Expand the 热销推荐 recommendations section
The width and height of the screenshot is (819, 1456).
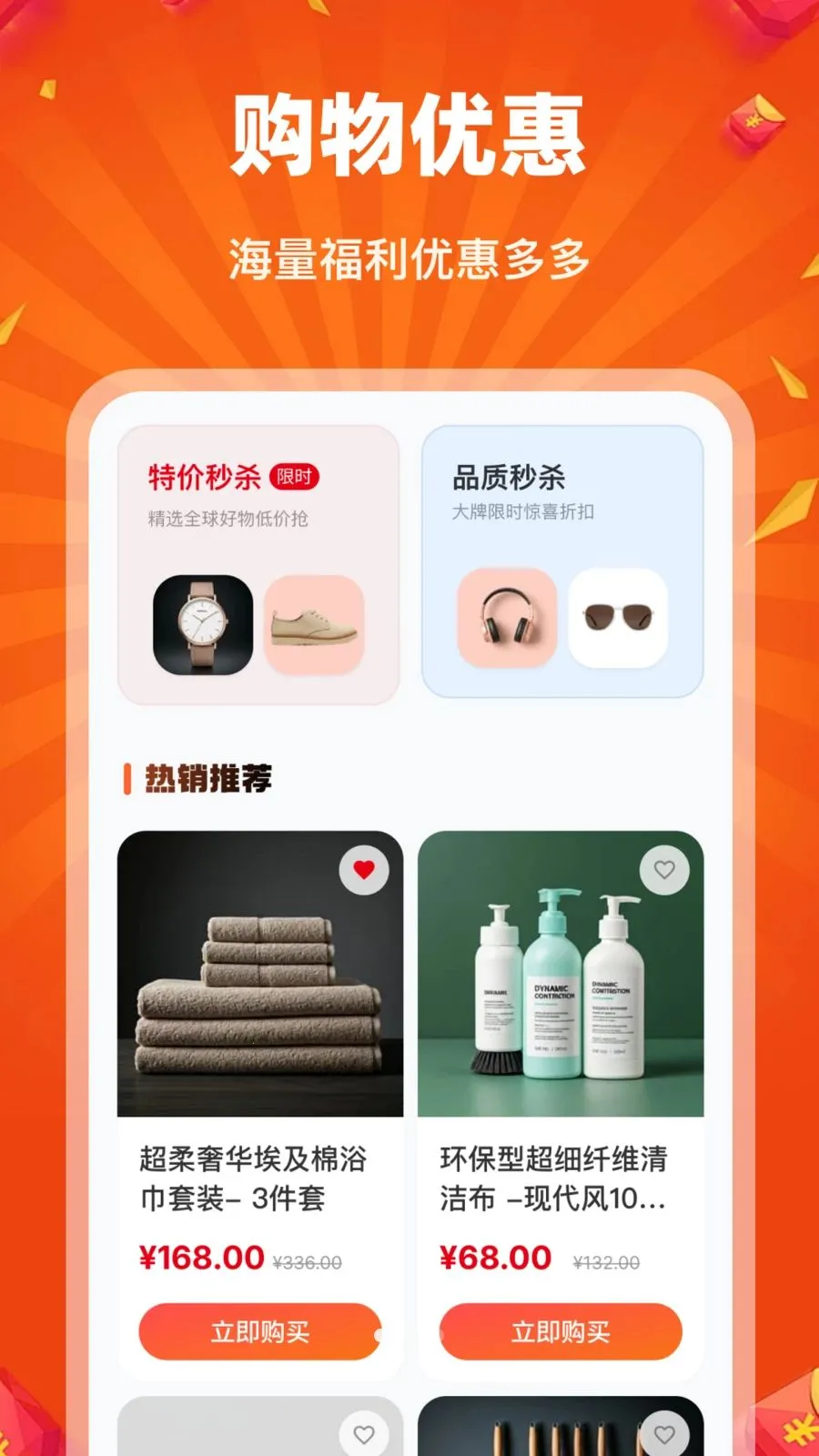[x=207, y=779]
